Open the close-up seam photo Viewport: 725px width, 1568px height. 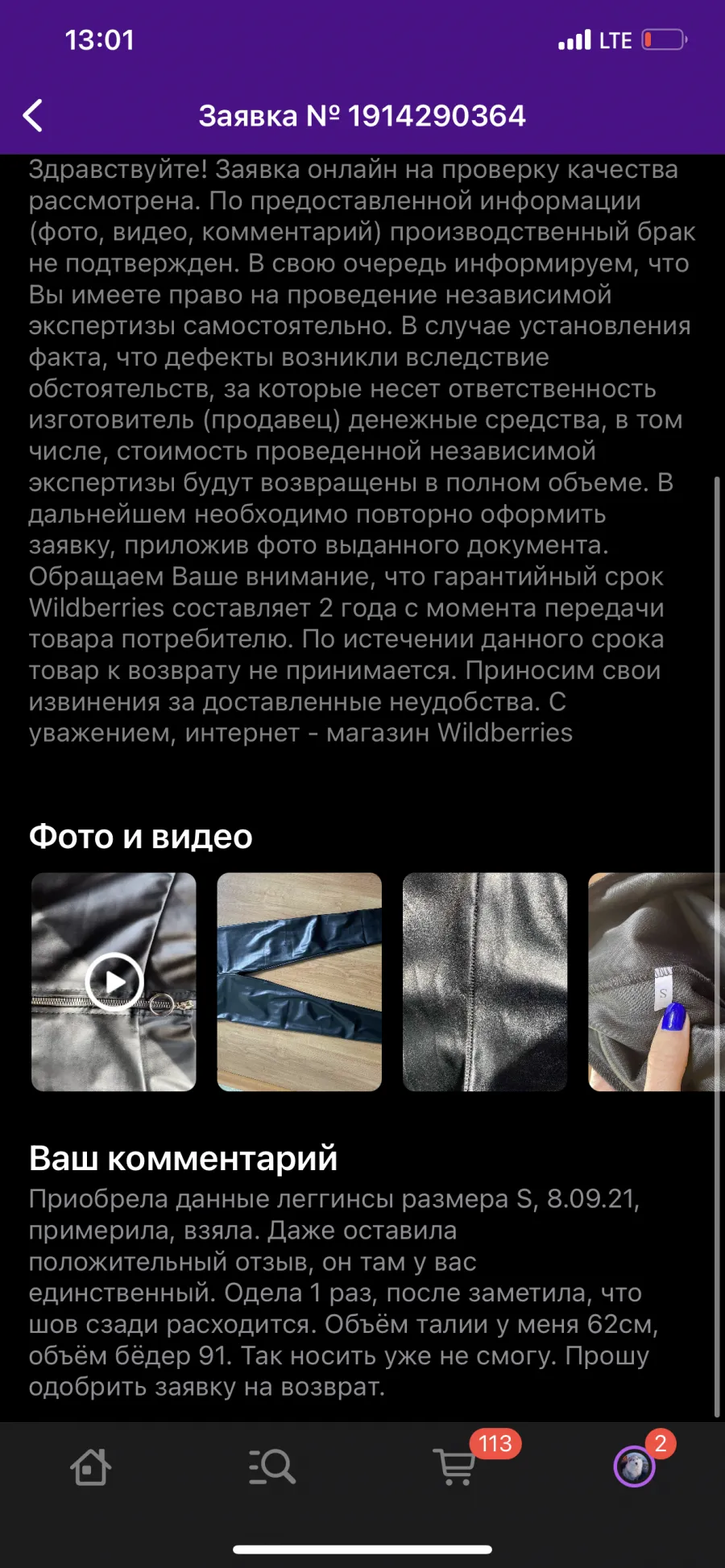tap(485, 982)
